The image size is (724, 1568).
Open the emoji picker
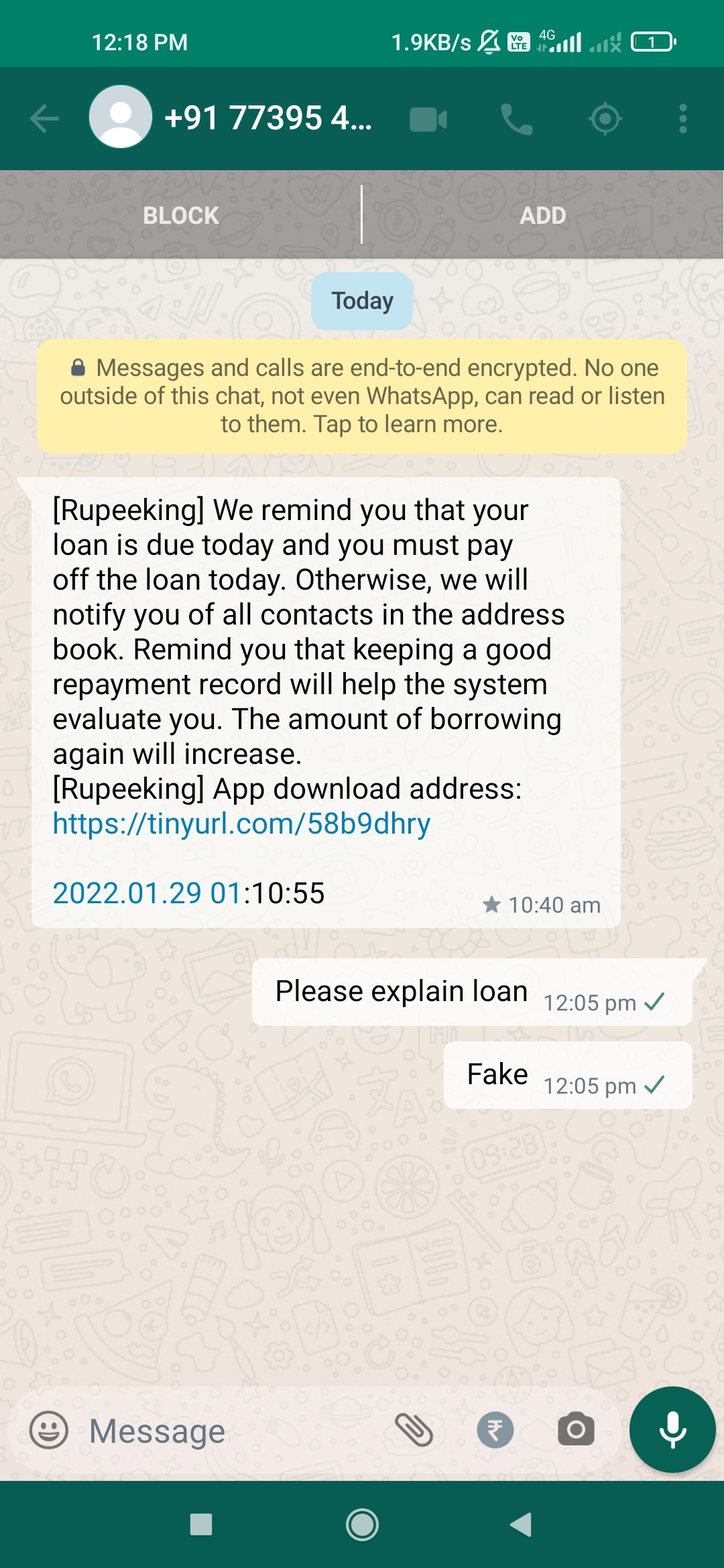[x=49, y=1430]
